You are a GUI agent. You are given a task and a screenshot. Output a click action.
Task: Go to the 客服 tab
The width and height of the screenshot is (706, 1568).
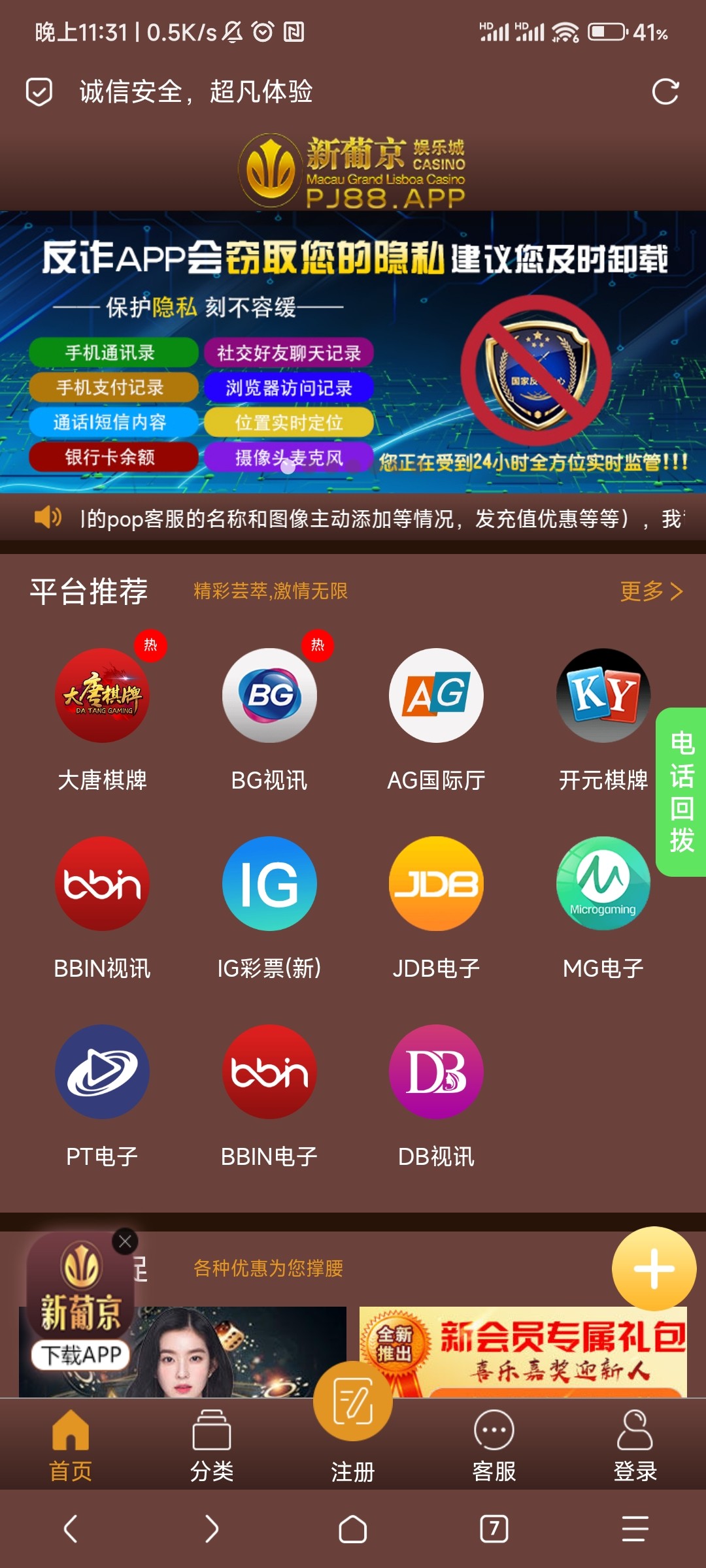[x=494, y=1445]
